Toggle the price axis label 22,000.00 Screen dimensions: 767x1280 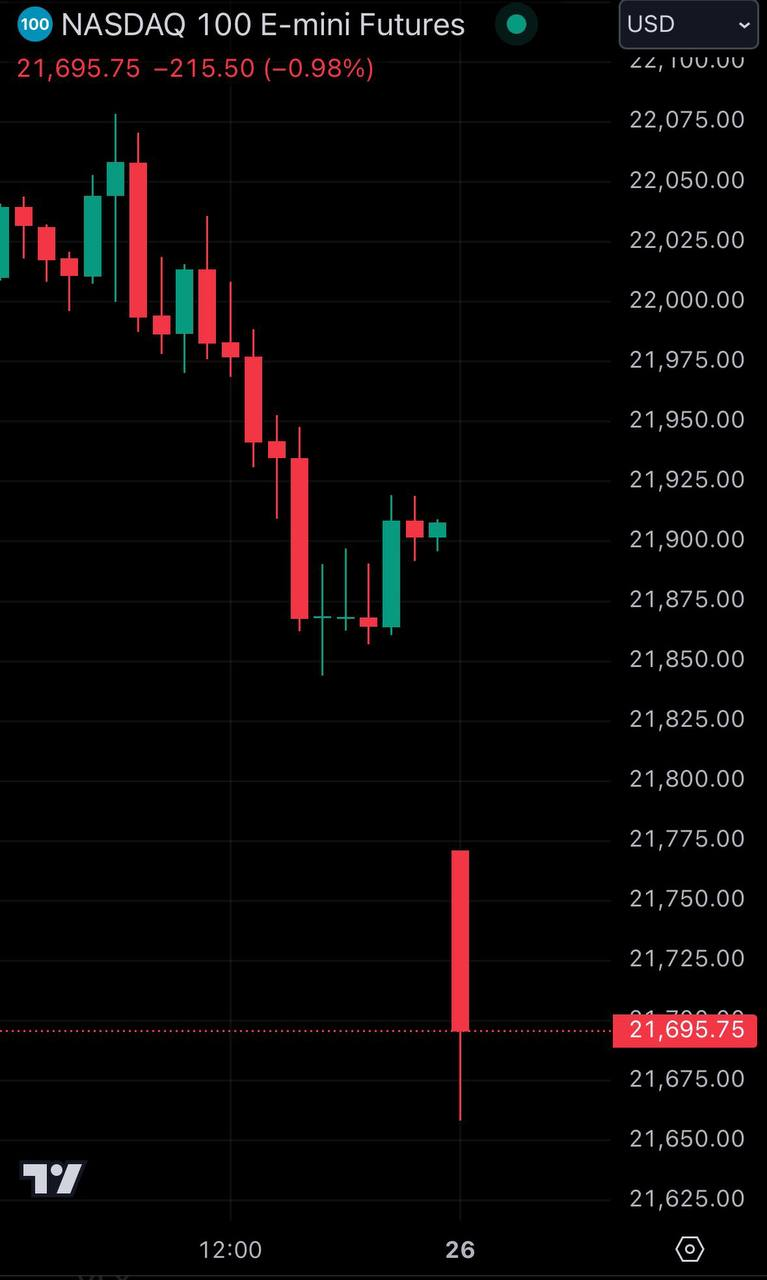(685, 299)
